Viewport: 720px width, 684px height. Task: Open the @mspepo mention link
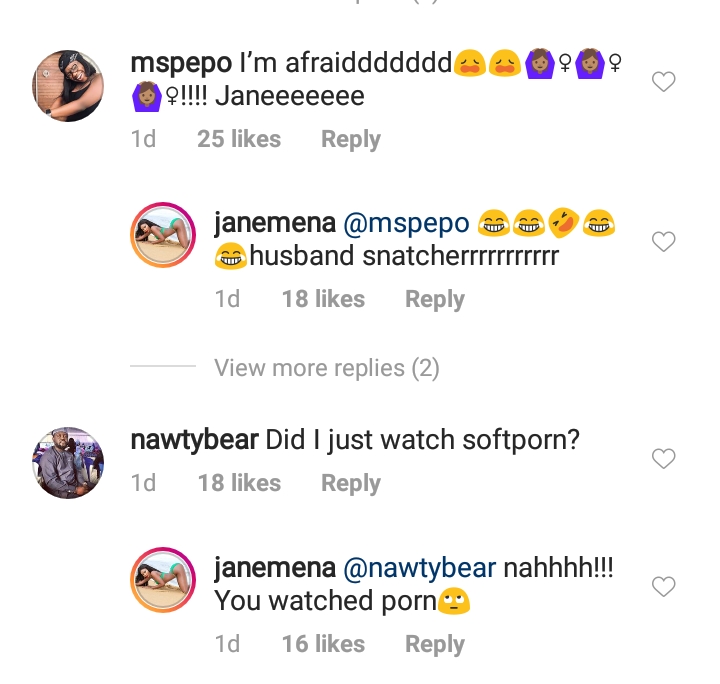406,224
